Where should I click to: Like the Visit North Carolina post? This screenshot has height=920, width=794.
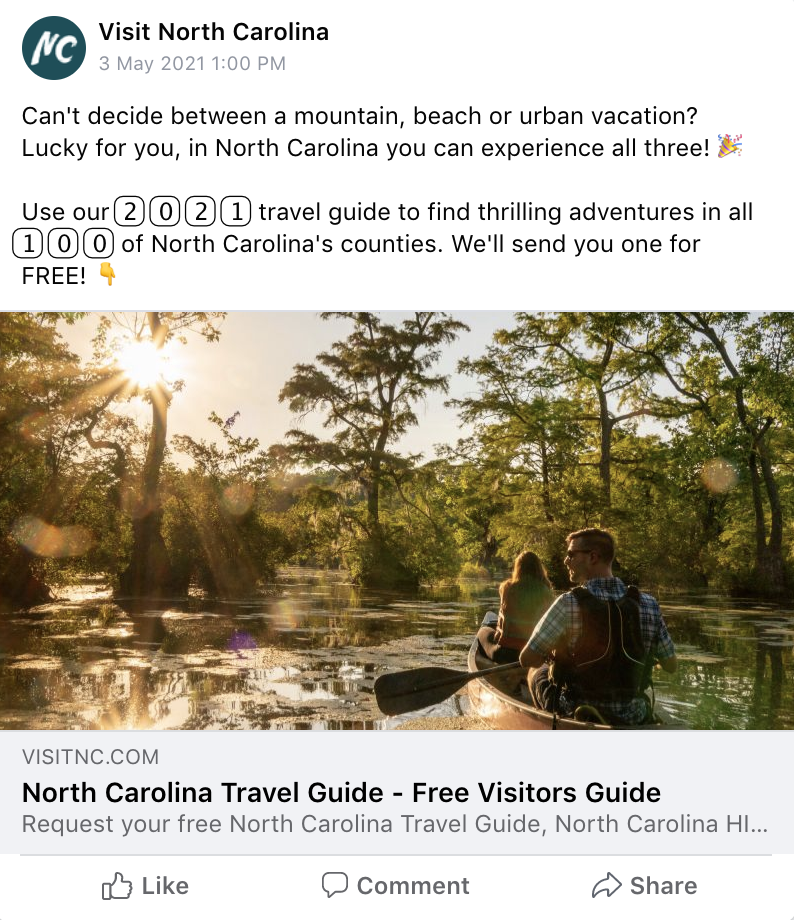(145, 886)
